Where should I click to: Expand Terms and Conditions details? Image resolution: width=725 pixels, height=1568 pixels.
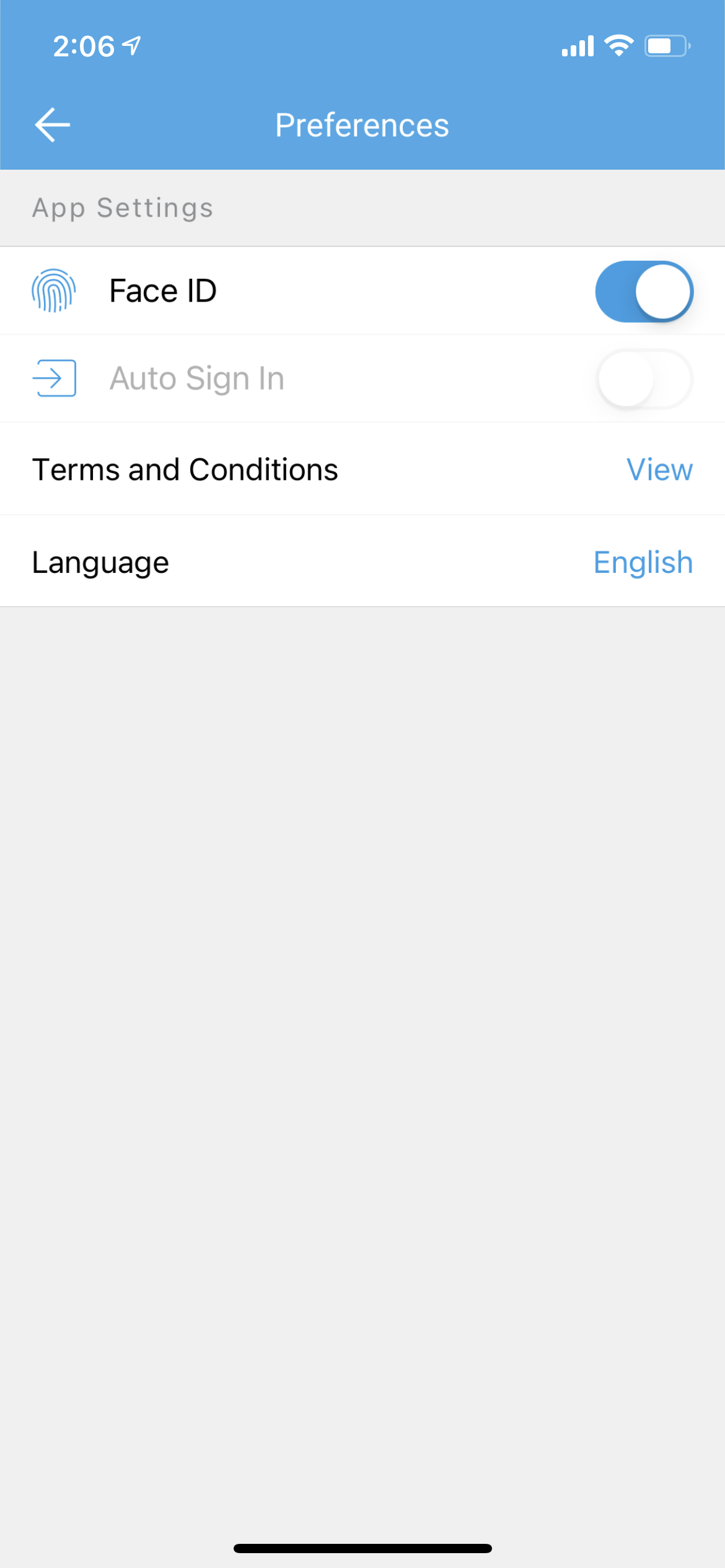tap(658, 469)
